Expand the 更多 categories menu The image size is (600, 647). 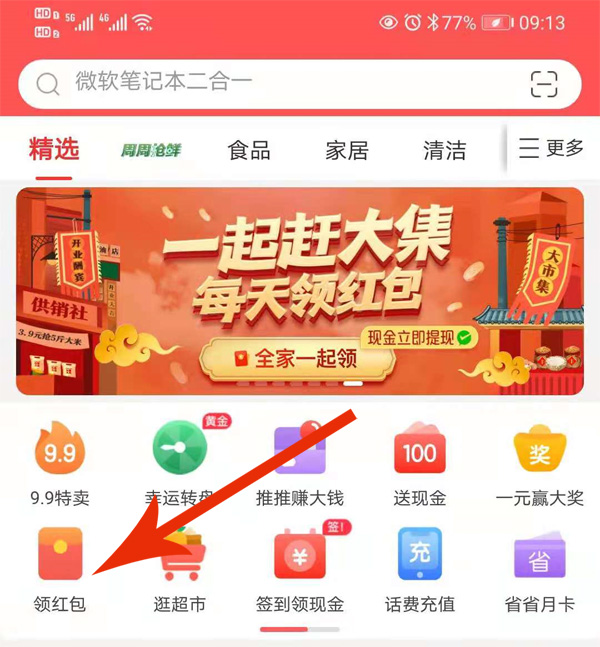tap(551, 149)
